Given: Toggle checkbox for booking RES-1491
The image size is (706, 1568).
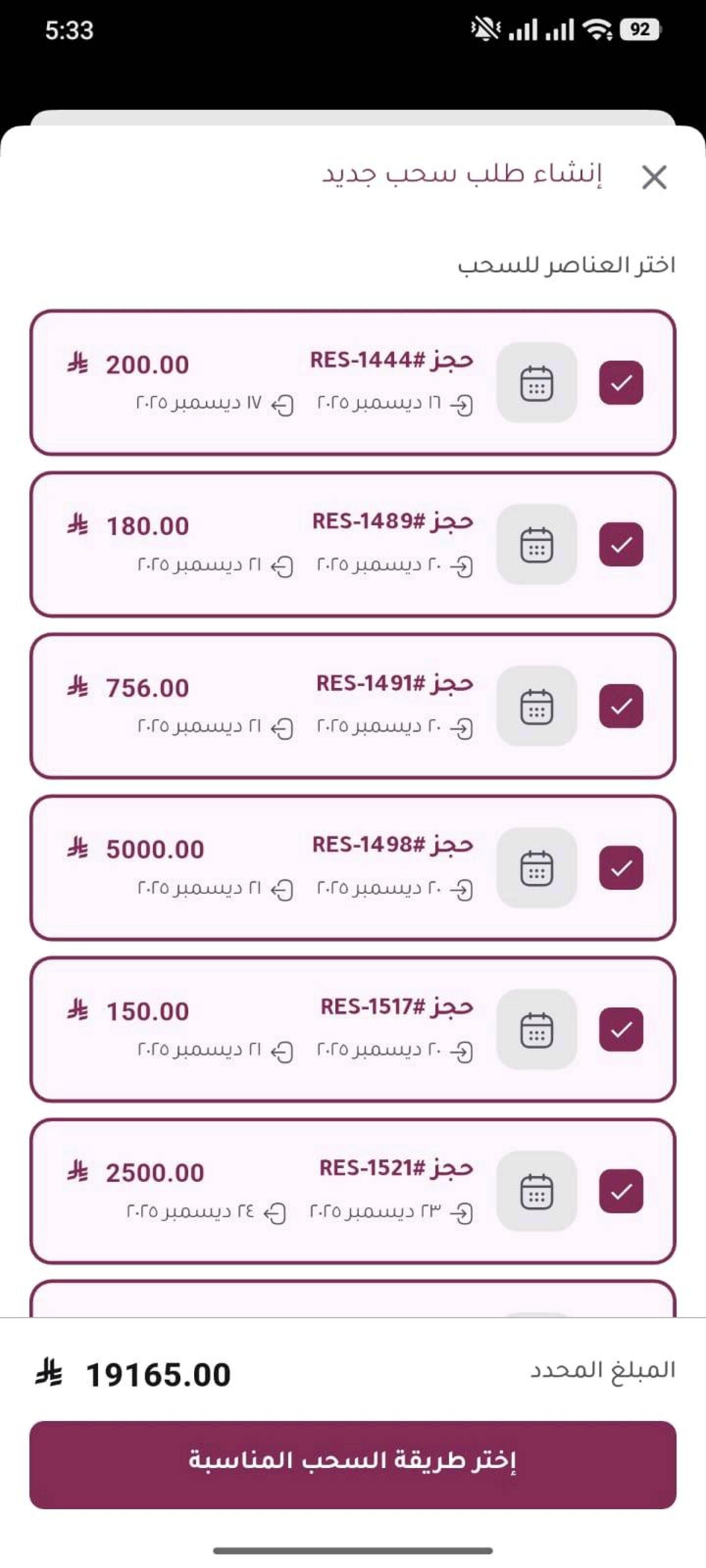Looking at the screenshot, I should [621, 706].
